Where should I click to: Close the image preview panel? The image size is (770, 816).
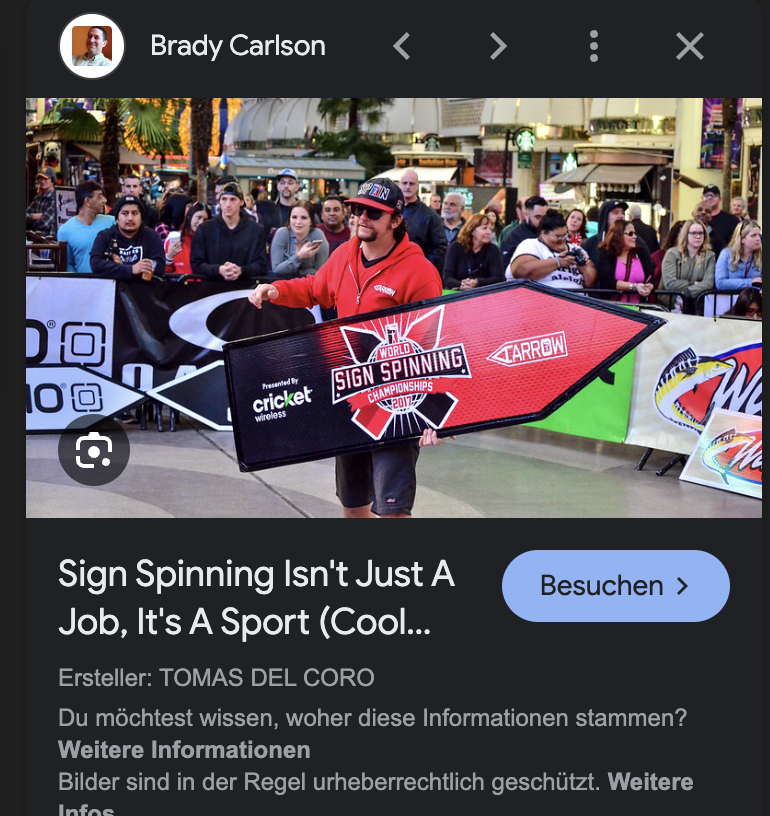689,46
